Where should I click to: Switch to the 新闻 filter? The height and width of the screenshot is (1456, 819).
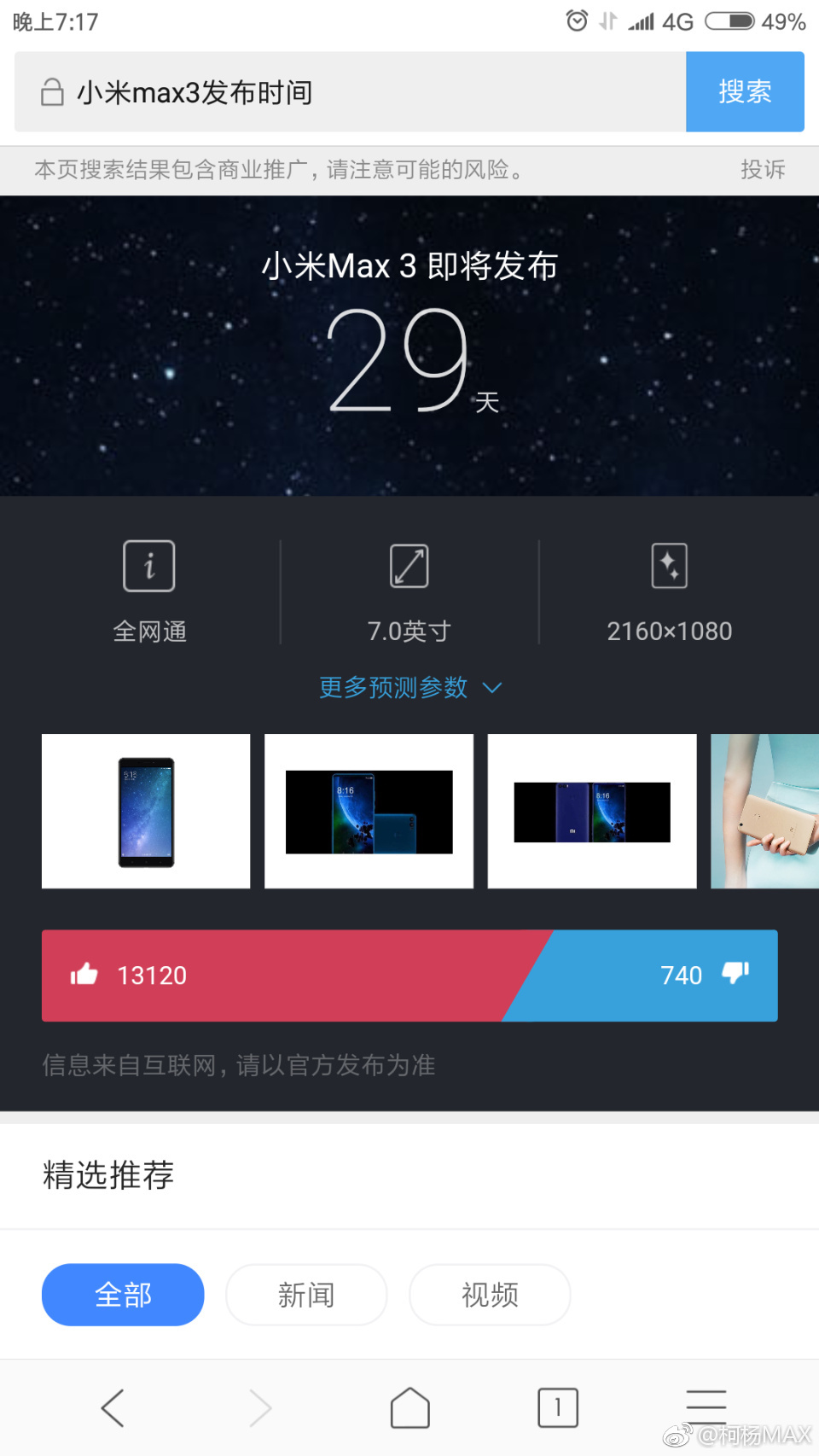click(x=306, y=1295)
